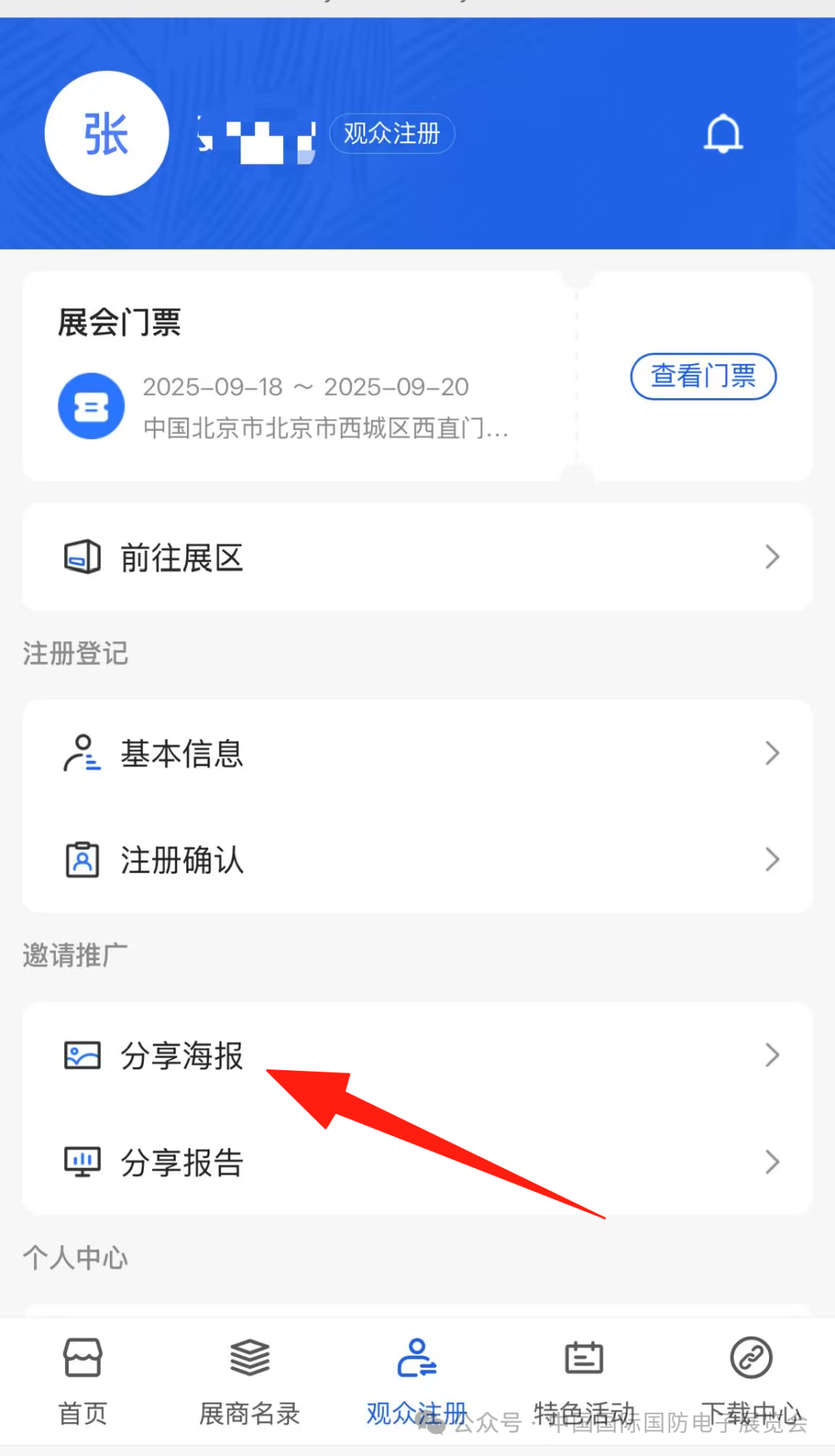The image size is (835, 1456).
Task: Open the notifications bell
Action: [723, 134]
